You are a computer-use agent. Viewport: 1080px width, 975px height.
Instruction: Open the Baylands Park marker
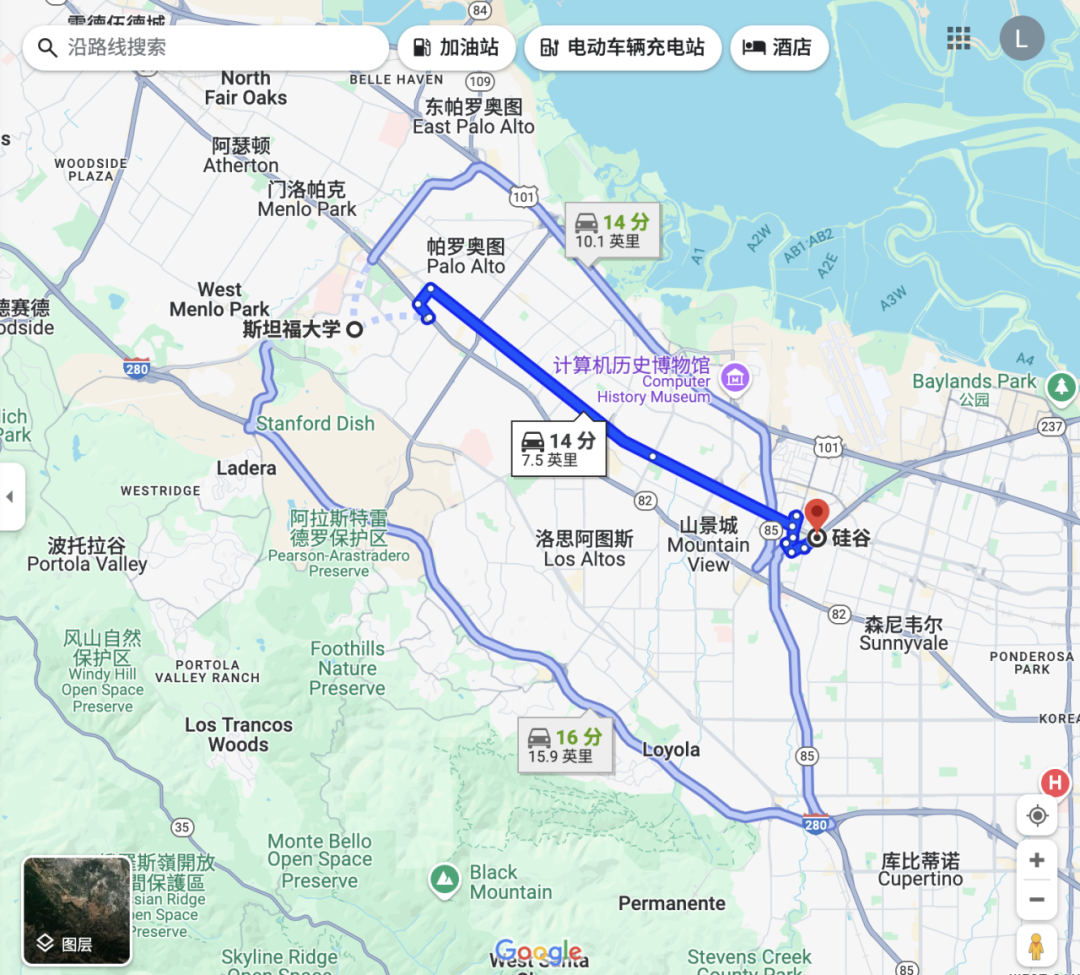(1060, 385)
